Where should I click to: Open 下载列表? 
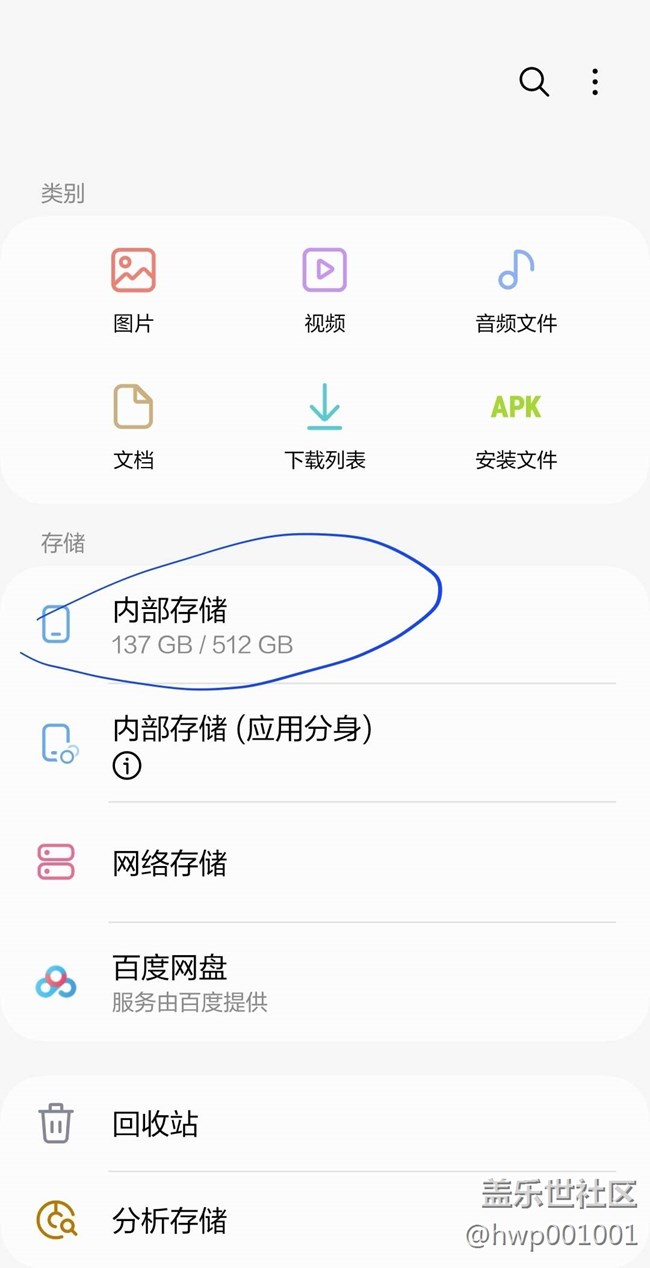click(x=325, y=426)
